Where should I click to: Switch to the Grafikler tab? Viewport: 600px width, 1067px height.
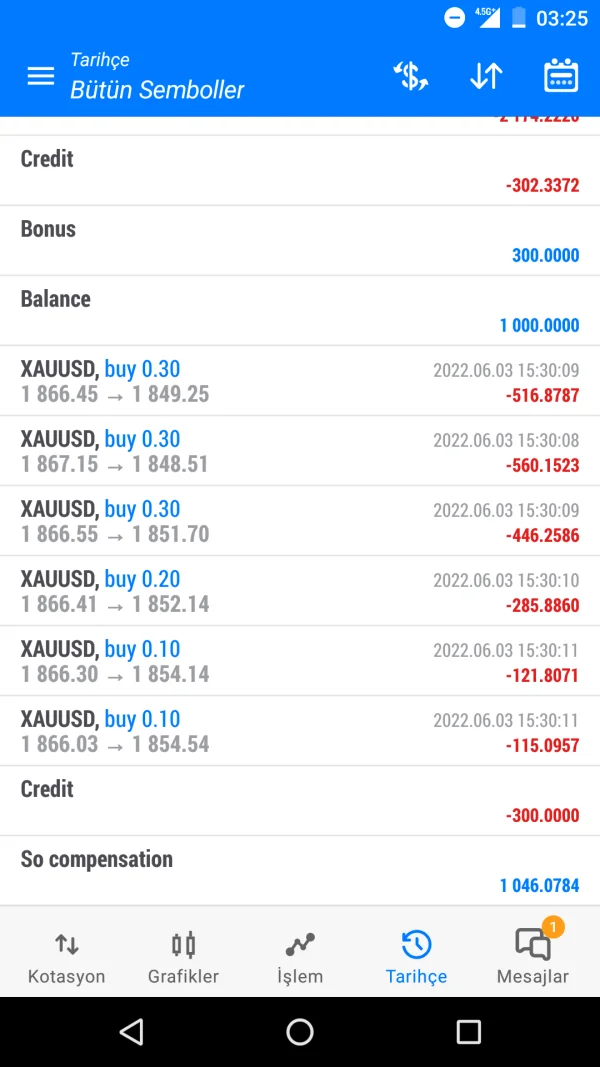183,958
